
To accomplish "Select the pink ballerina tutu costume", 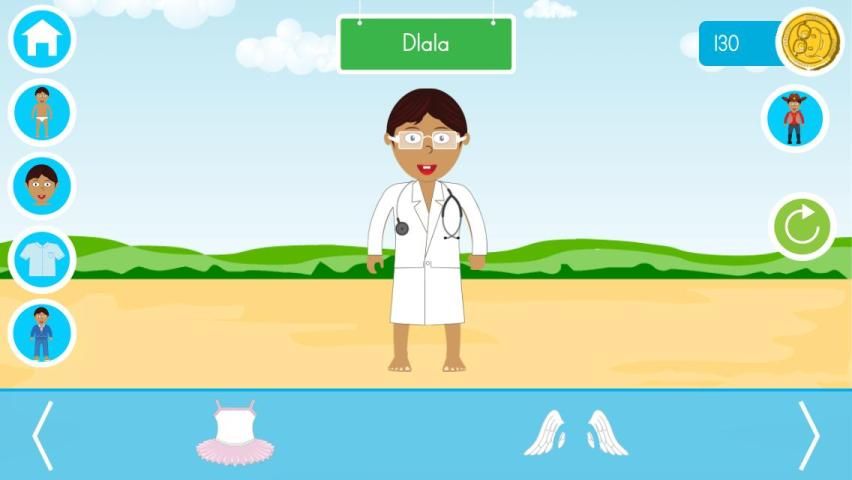I will (234, 433).
